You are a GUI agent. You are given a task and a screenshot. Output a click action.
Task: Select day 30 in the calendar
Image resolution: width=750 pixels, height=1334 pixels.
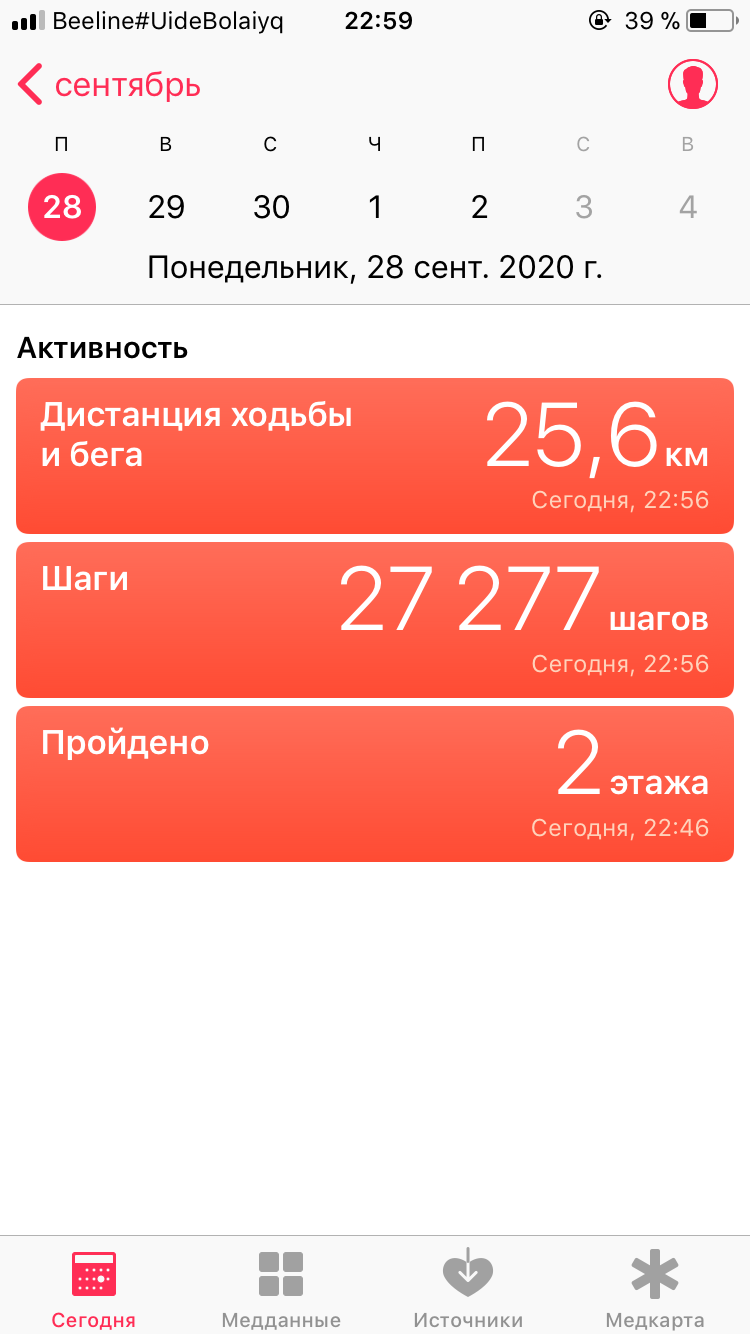point(271,207)
